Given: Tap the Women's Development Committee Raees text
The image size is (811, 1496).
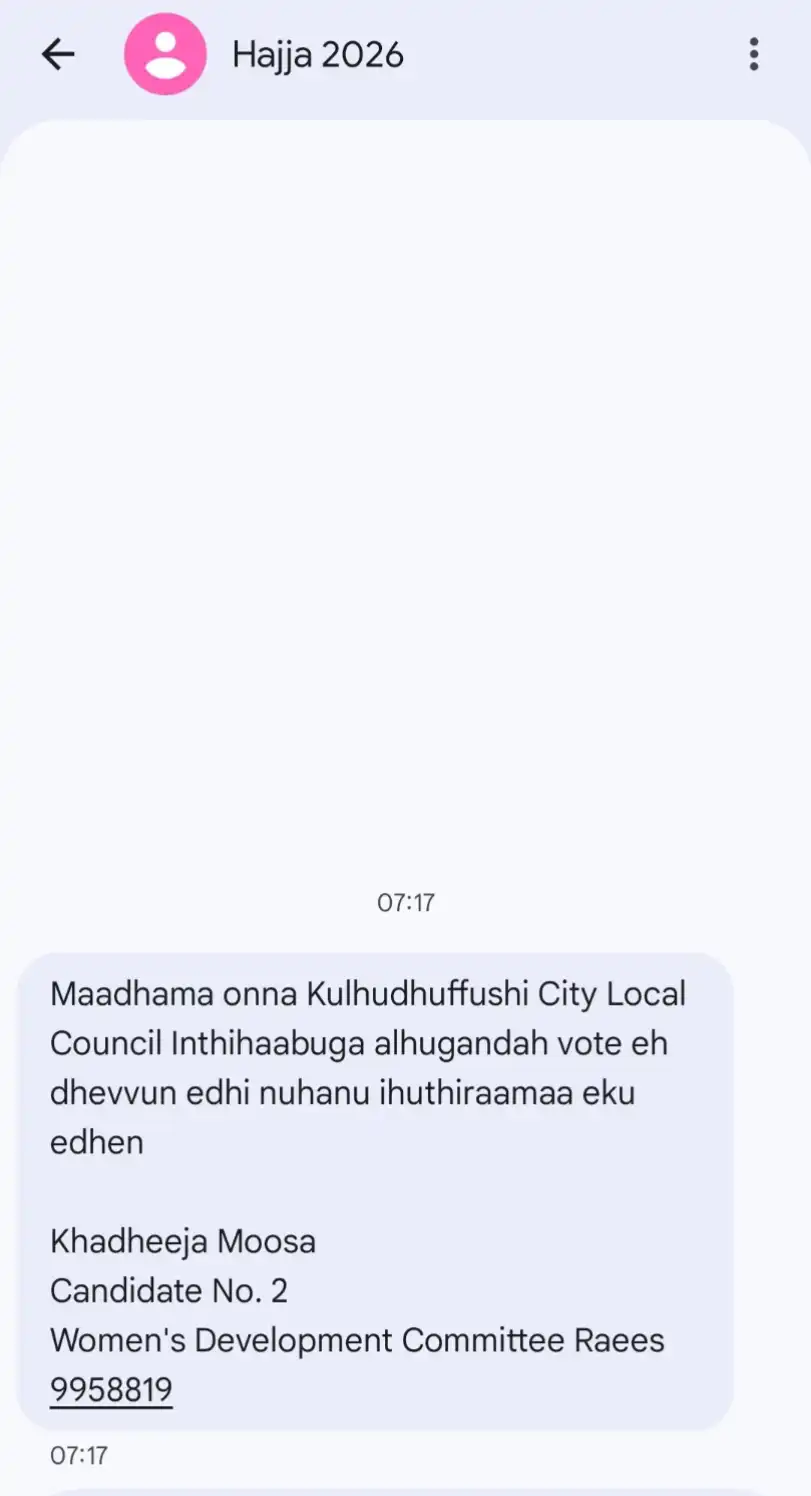Looking at the screenshot, I should point(356,1340).
